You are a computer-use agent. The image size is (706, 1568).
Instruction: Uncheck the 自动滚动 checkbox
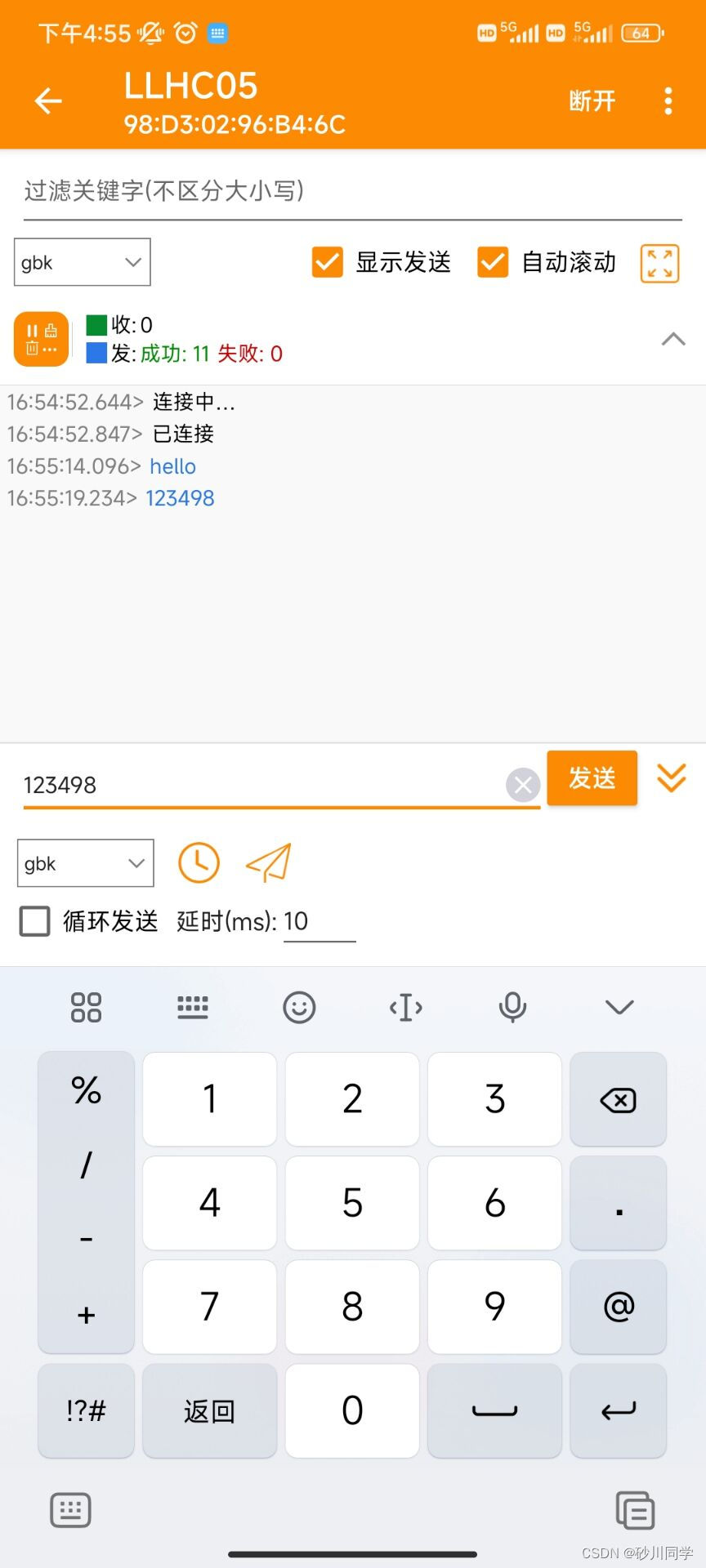(x=493, y=262)
